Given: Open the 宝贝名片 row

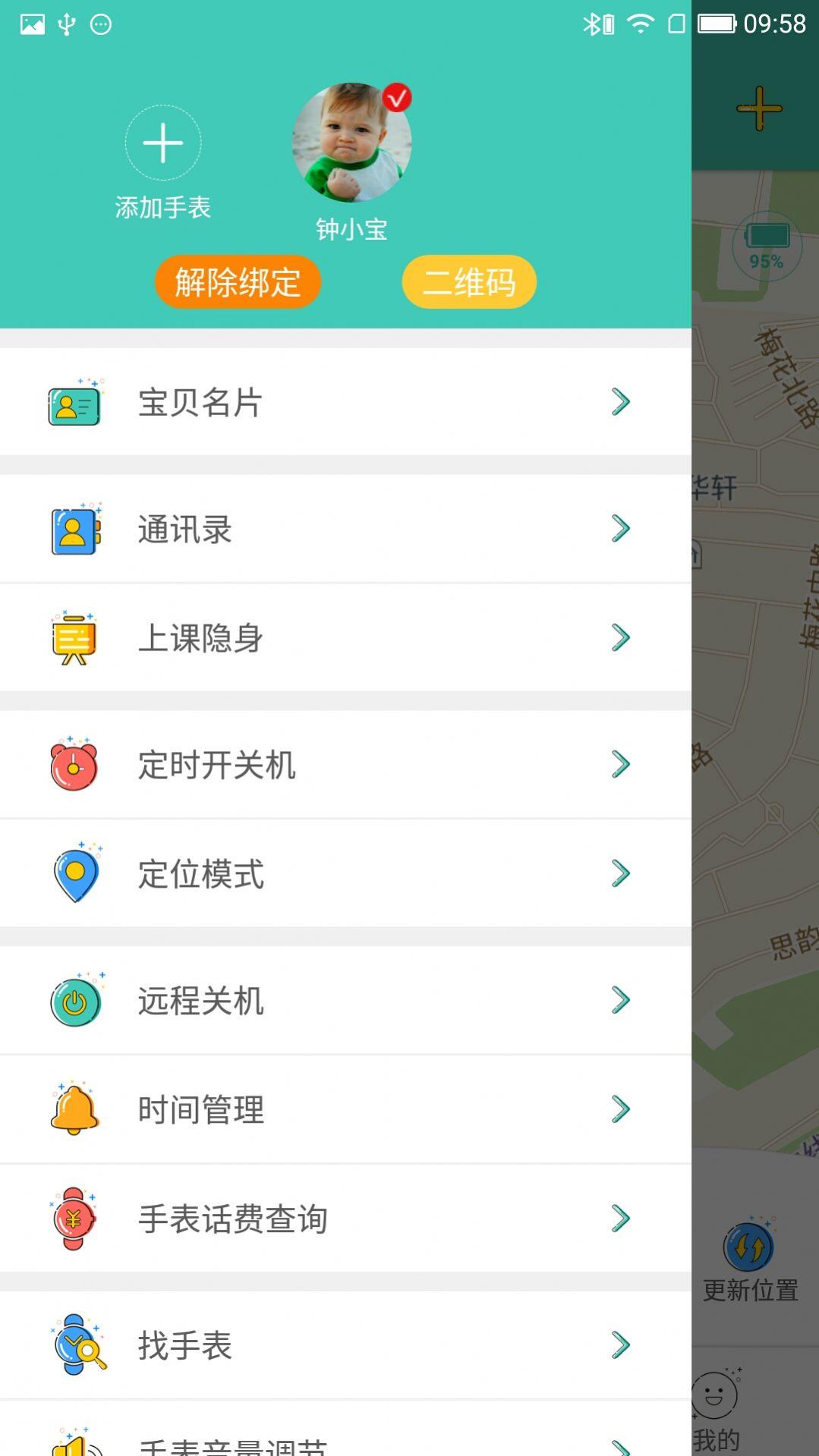Looking at the screenshot, I should click(345, 401).
